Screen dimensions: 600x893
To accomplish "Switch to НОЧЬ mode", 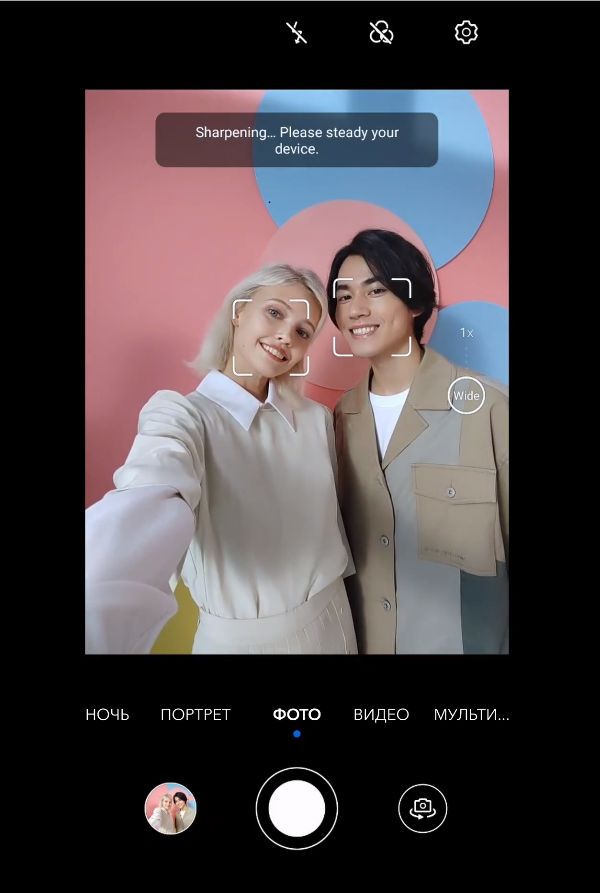I will (x=107, y=714).
